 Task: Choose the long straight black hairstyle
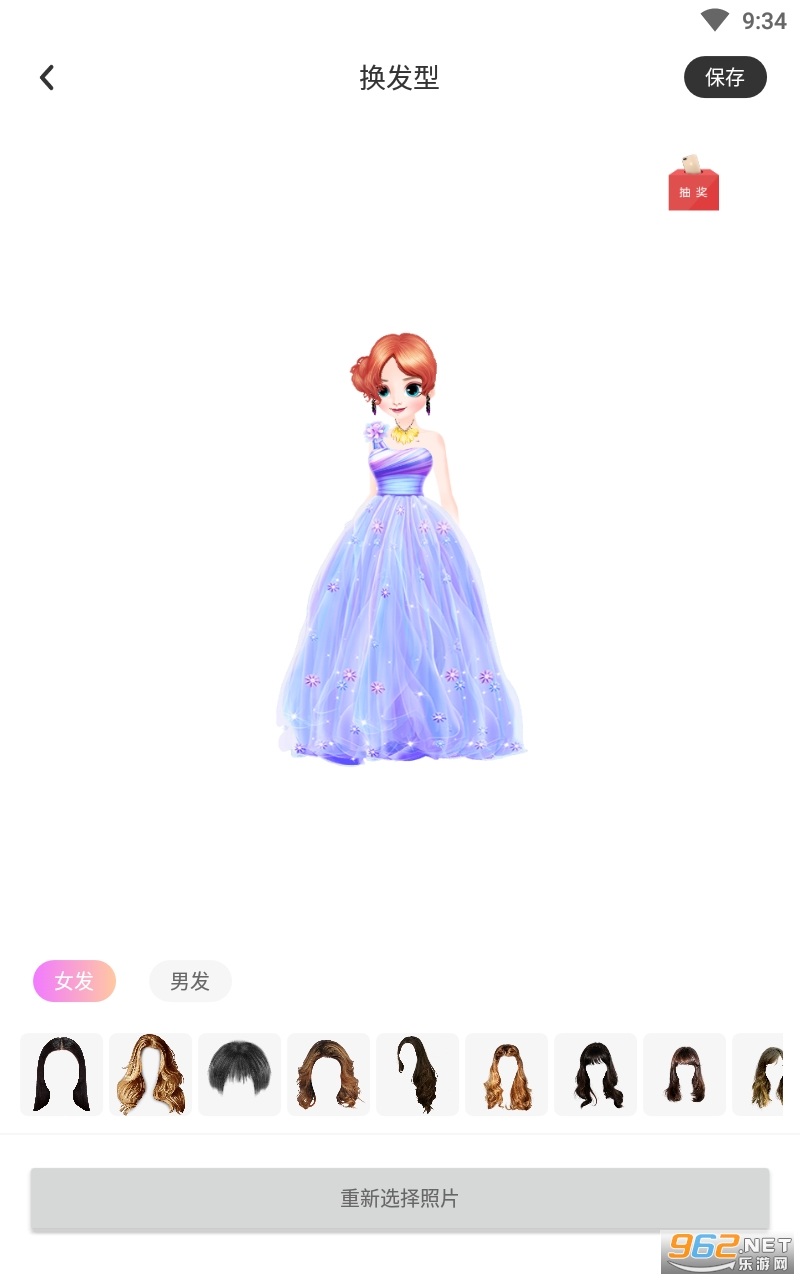tap(61, 1075)
